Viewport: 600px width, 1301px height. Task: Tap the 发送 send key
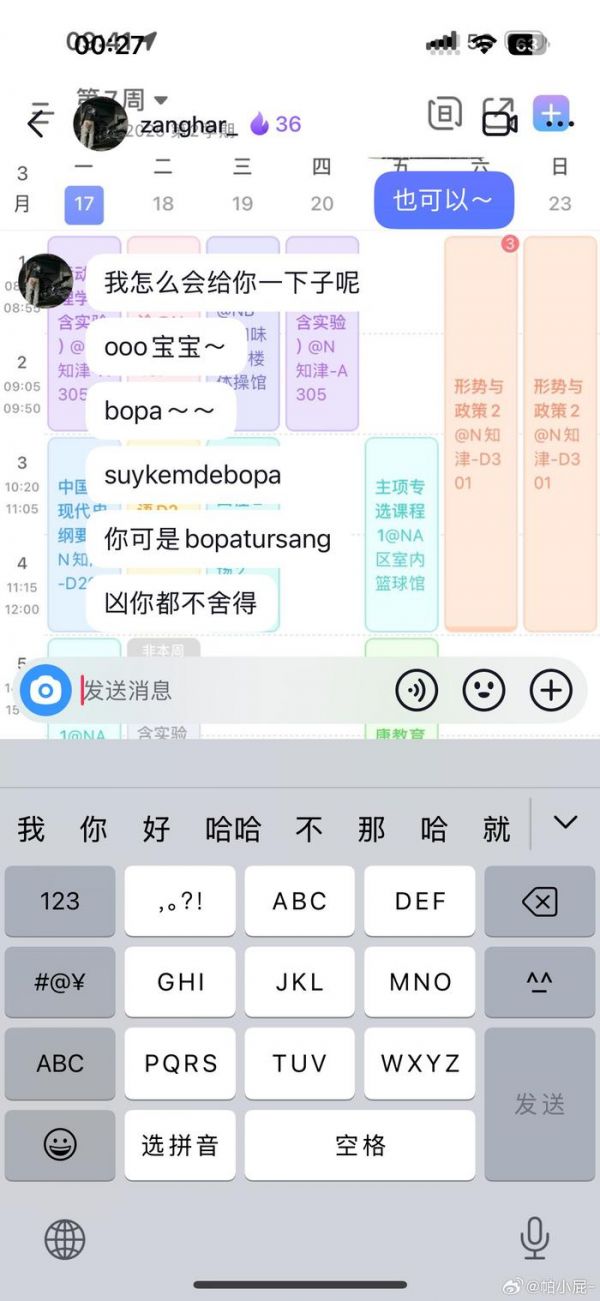[539, 1104]
